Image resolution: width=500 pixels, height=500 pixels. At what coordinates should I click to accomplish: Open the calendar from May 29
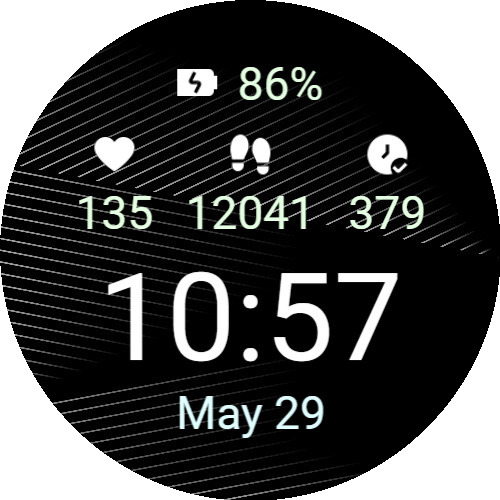point(251,414)
